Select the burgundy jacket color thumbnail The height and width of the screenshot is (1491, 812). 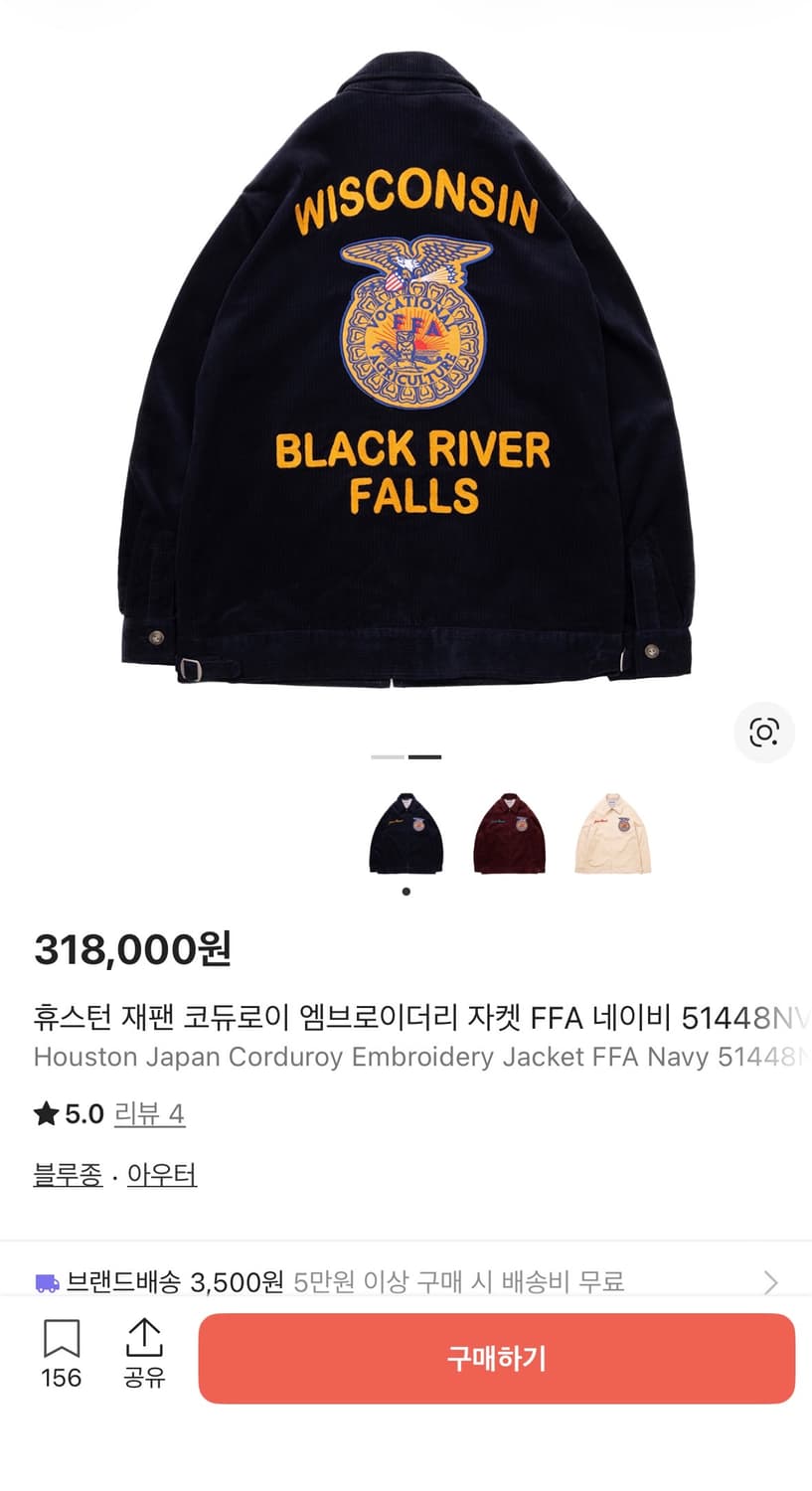[x=508, y=835]
